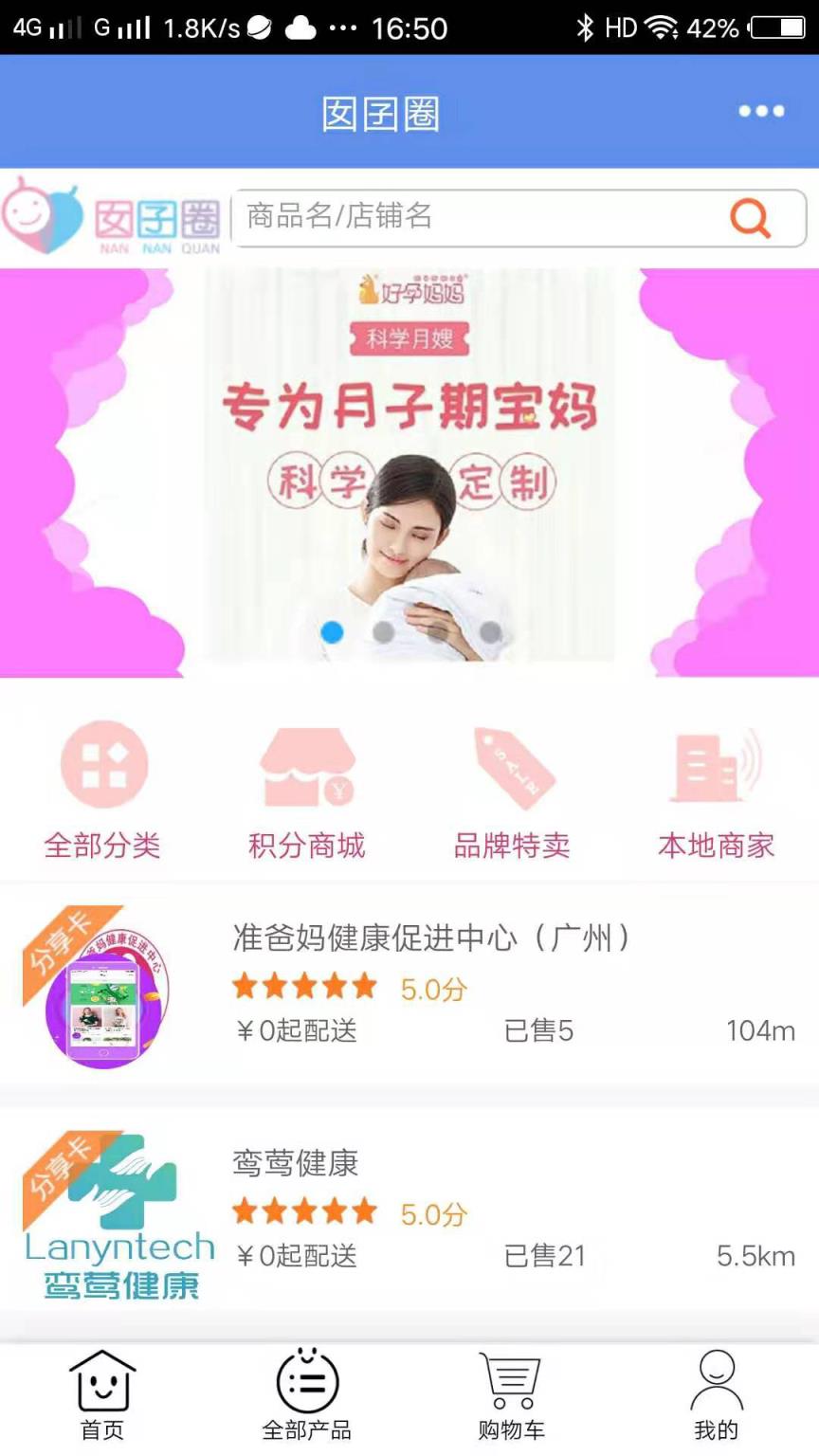819x1456 pixels.
Task: Open the 鸾莺健康 store listing
Action: coord(409,1211)
